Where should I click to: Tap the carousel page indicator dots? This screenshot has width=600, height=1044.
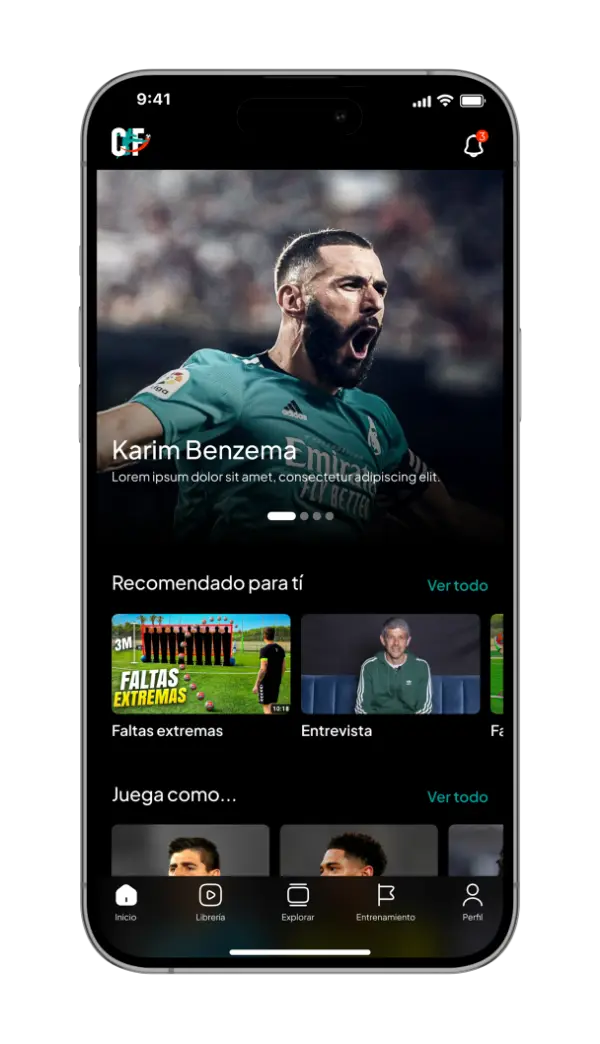click(x=300, y=516)
